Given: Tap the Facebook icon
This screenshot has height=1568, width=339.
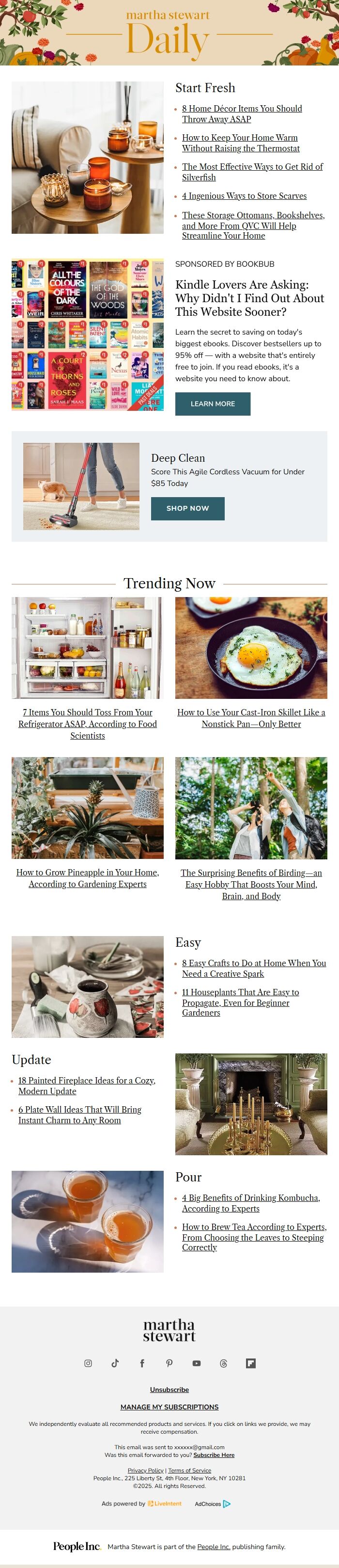Looking at the screenshot, I should pos(142,1363).
